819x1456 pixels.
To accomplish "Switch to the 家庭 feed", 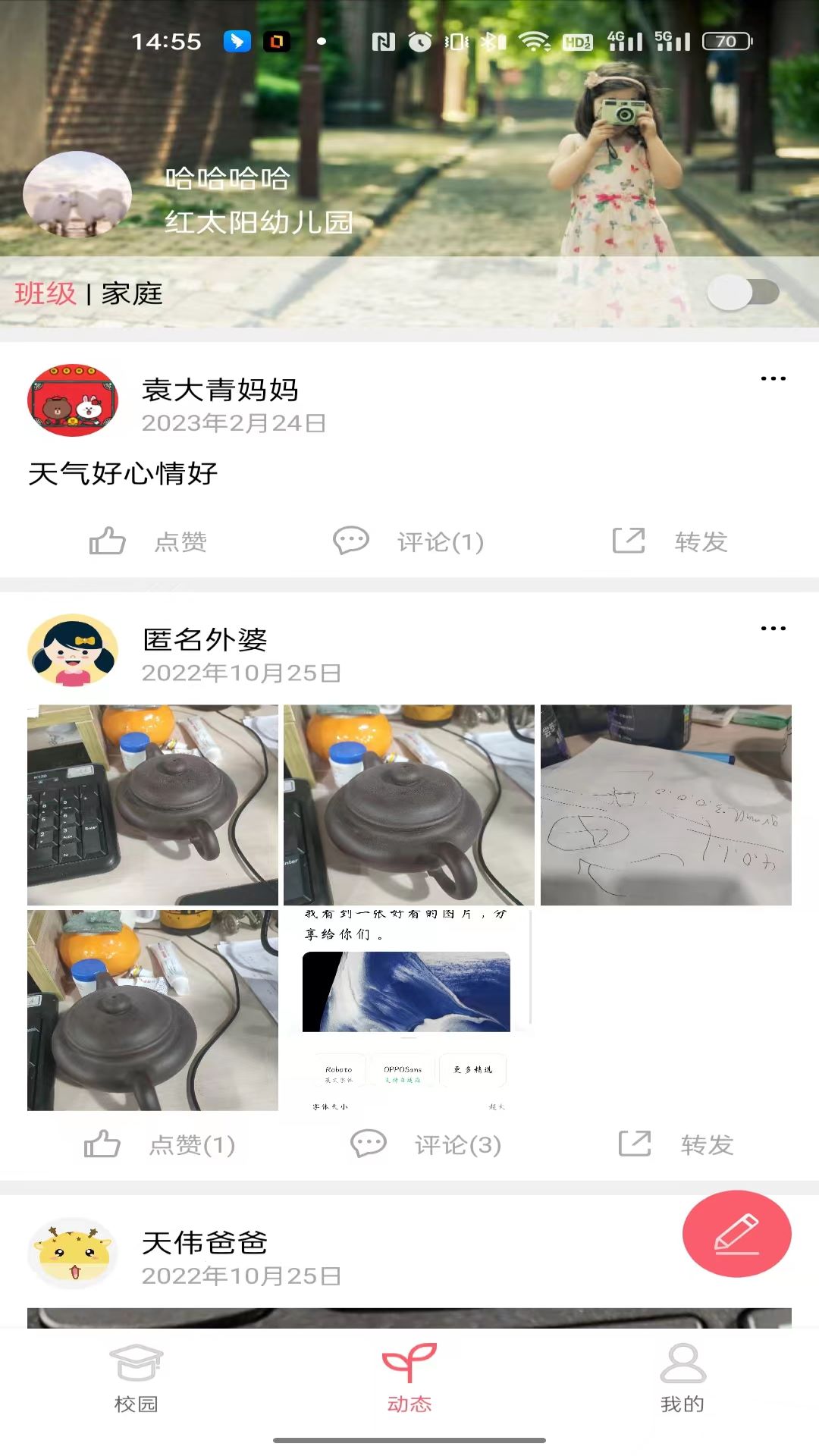I will click(132, 293).
